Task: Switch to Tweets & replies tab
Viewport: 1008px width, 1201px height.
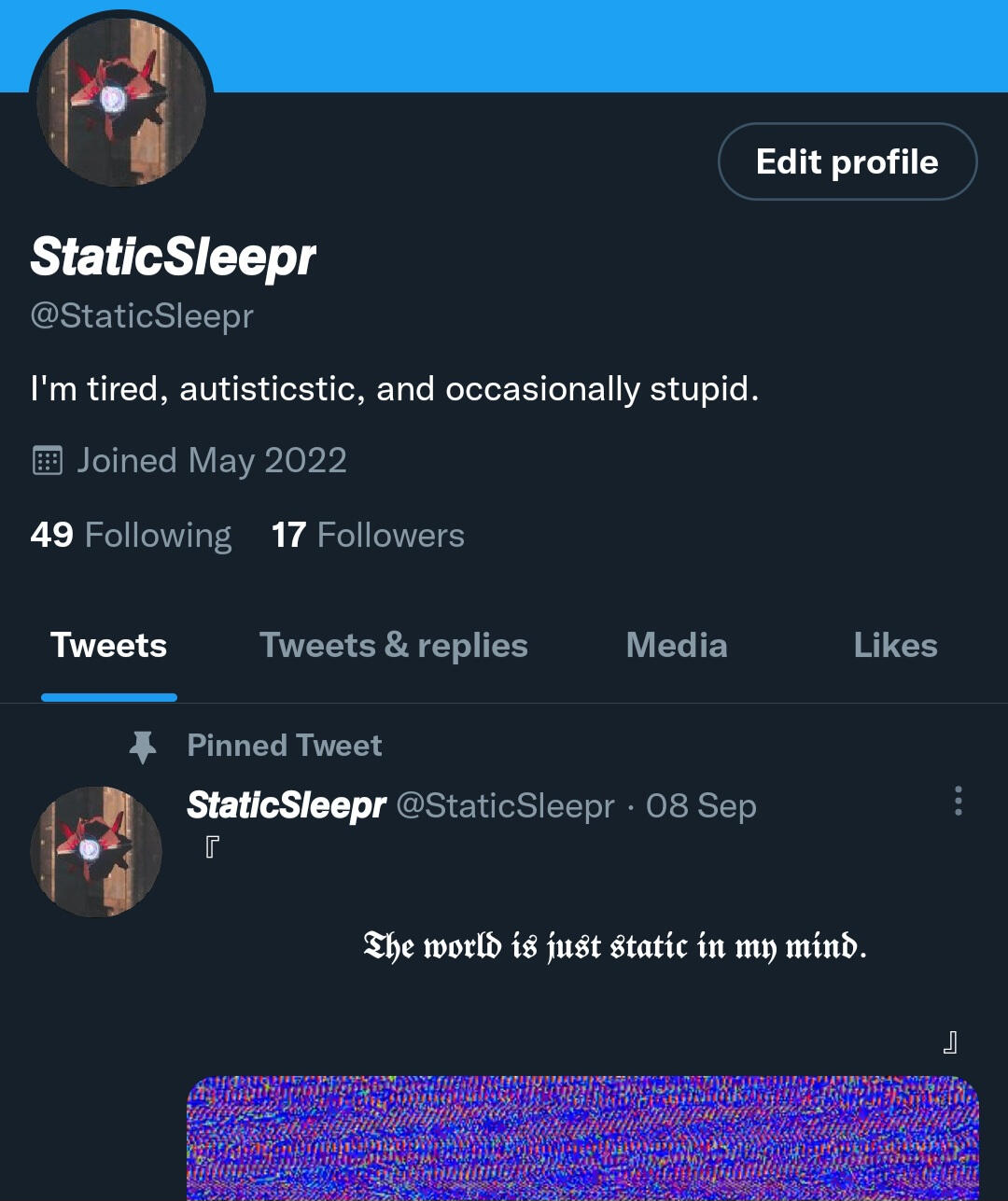Action: click(393, 646)
